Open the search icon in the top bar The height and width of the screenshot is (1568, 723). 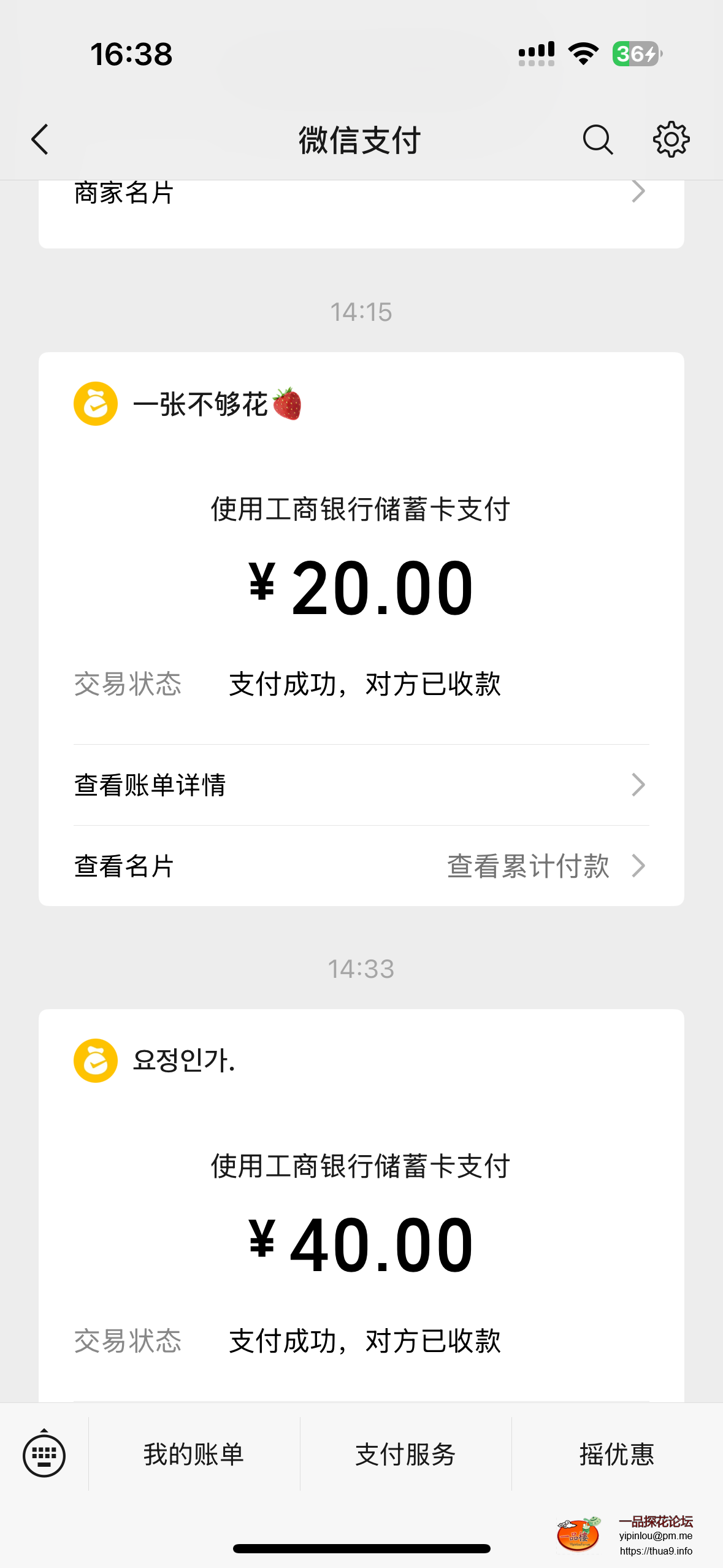pos(597,139)
